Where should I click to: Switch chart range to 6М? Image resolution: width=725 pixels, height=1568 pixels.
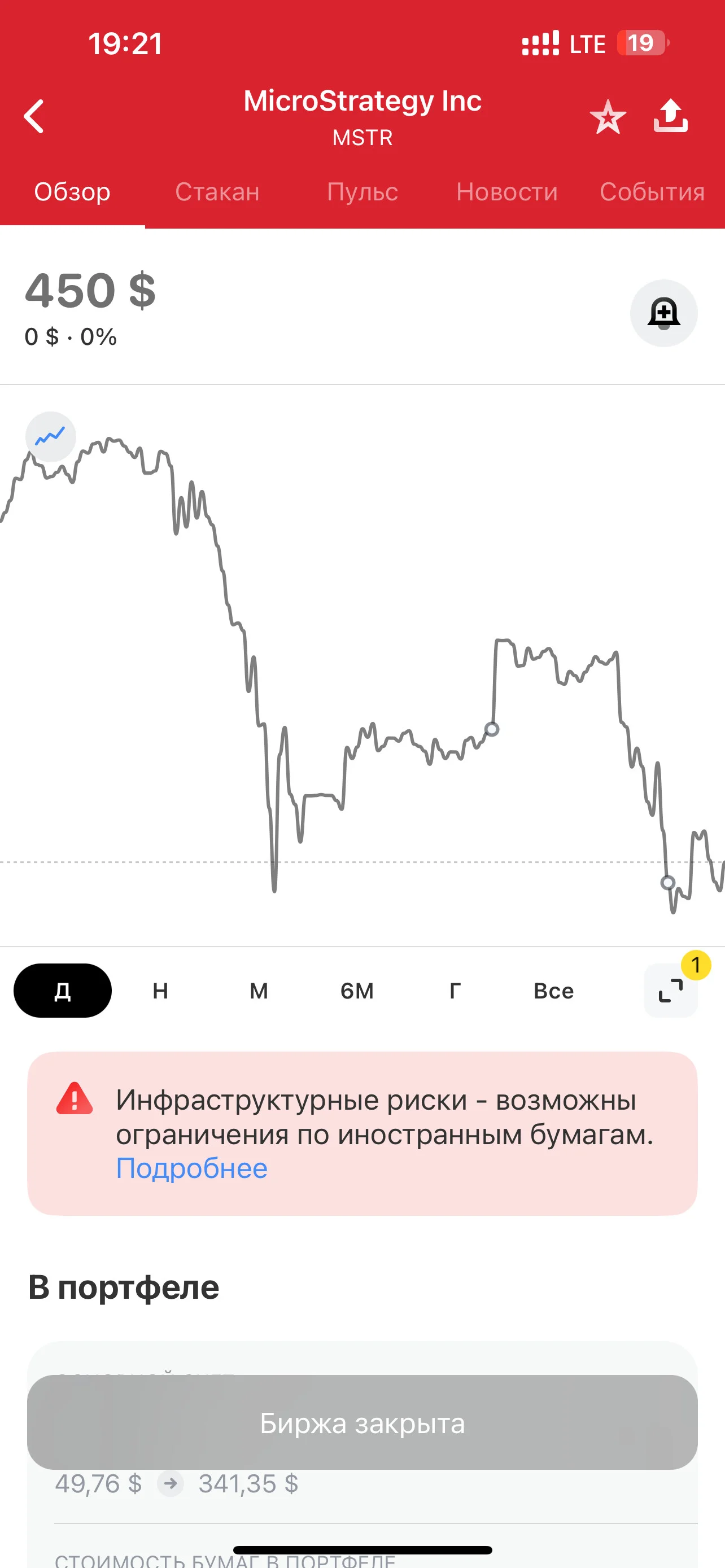pos(357,991)
